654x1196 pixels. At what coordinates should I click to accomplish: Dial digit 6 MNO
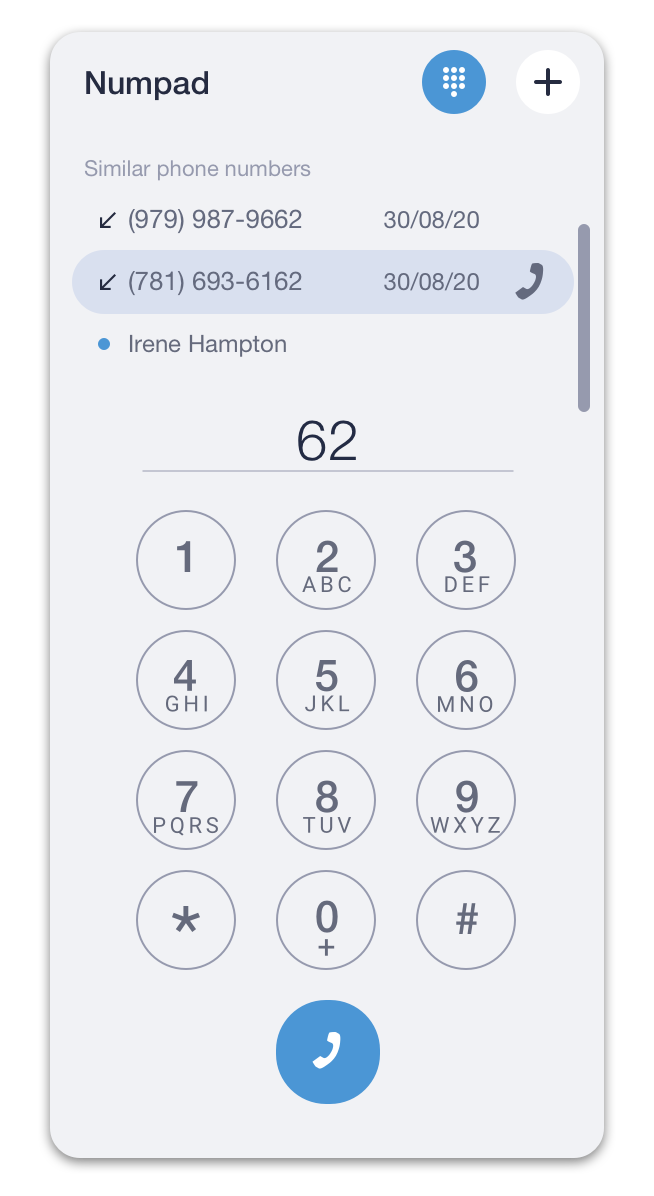pyautogui.click(x=466, y=680)
